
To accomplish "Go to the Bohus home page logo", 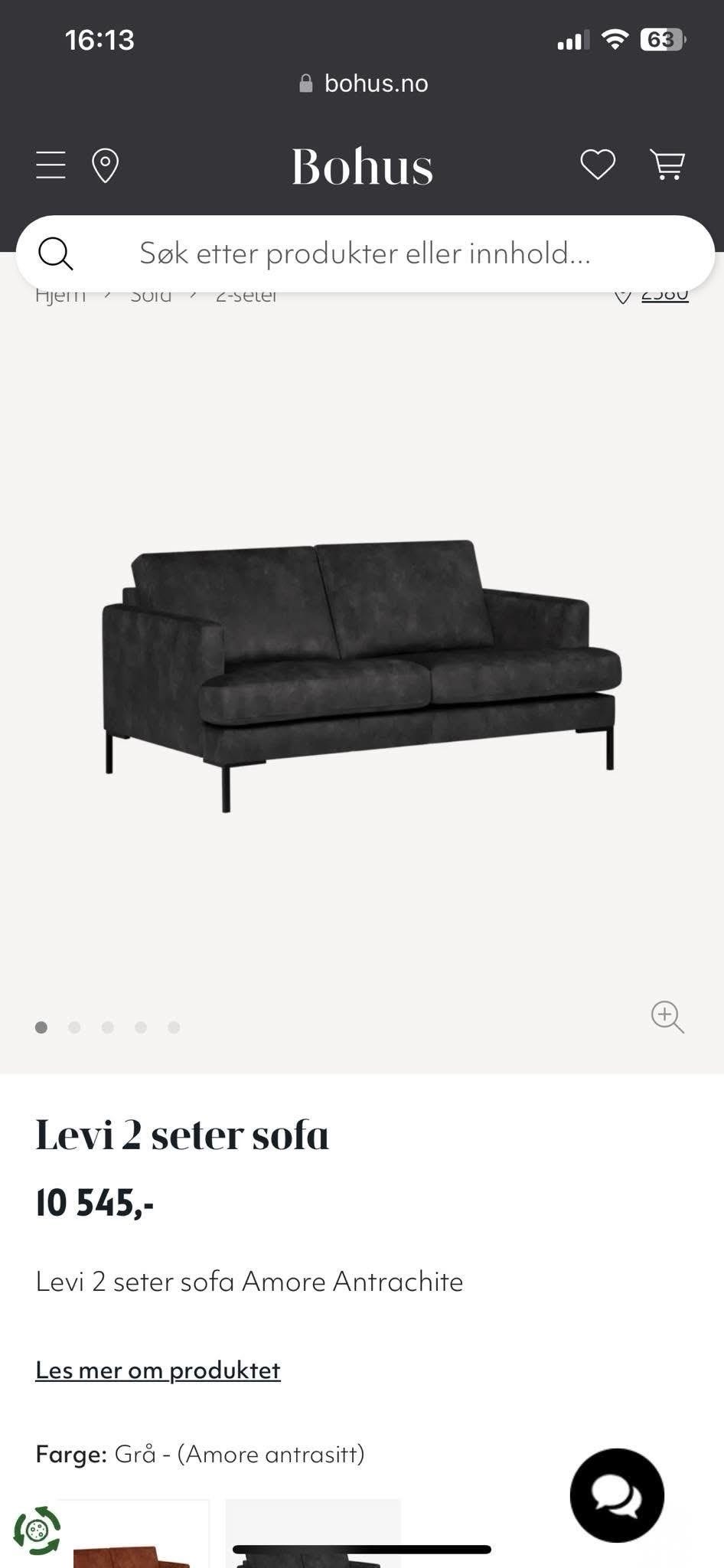I will click(362, 166).
